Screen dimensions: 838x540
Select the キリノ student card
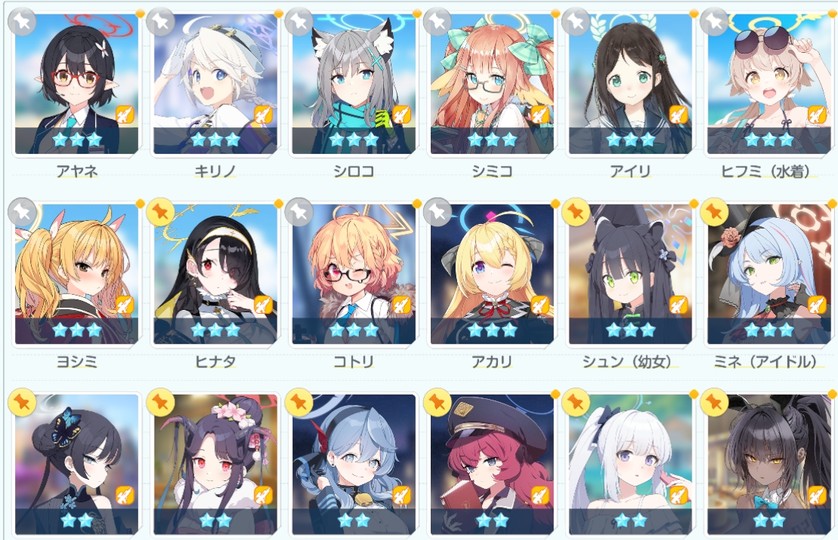pos(215,85)
